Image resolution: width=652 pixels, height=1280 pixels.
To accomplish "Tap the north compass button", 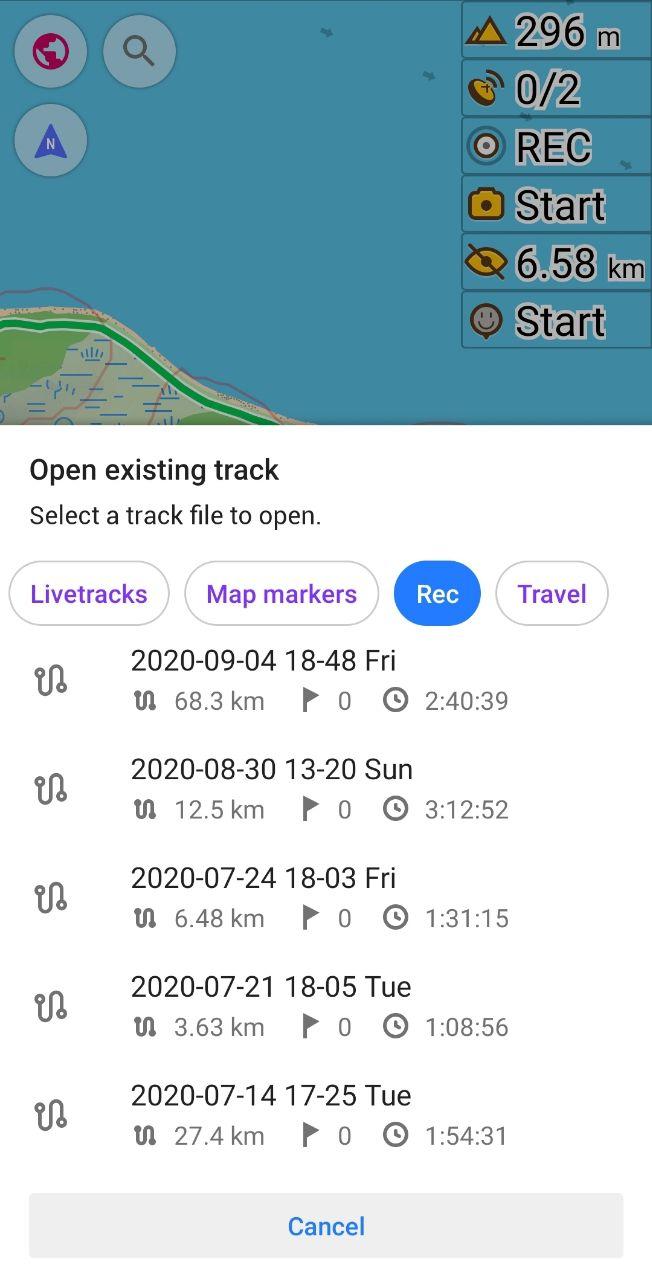I will tap(50, 143).
